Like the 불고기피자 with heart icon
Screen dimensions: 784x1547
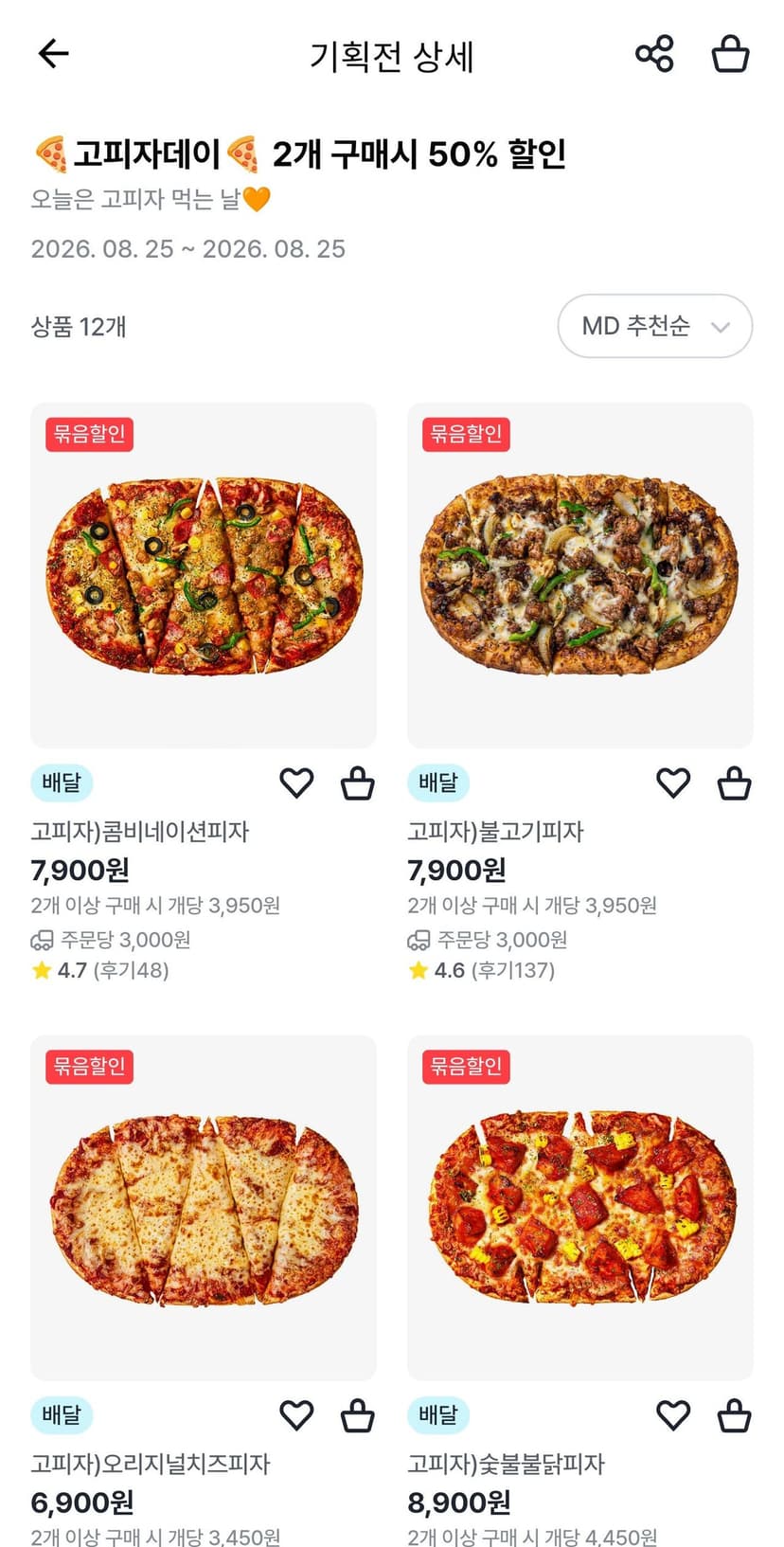pos(673,783)
